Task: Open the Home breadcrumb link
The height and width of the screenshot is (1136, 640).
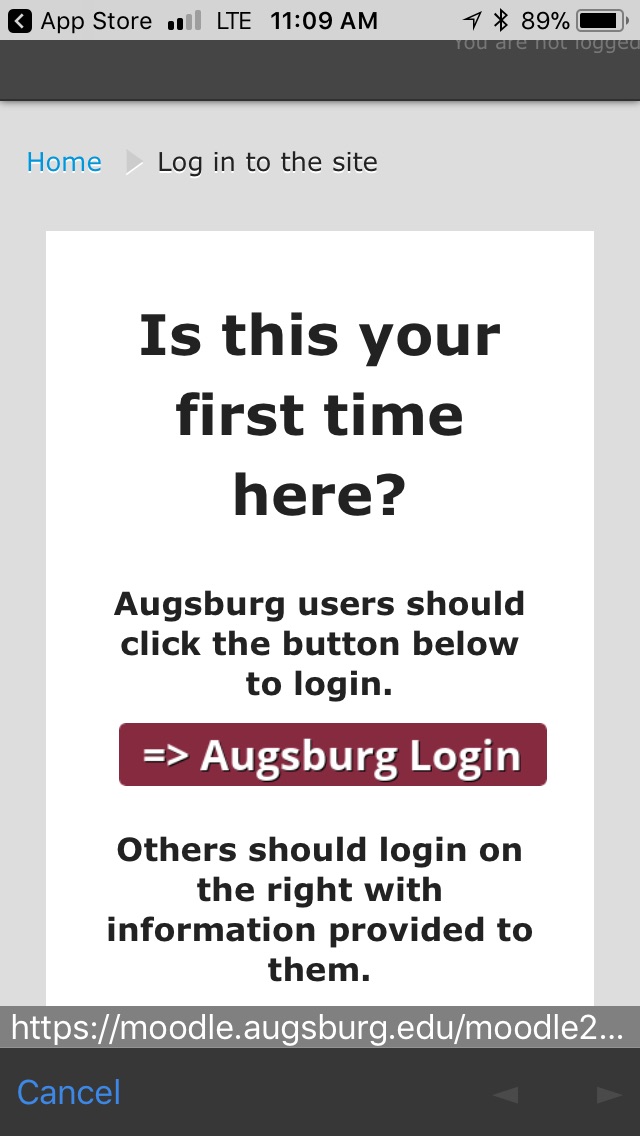Action: pos(64,162)
